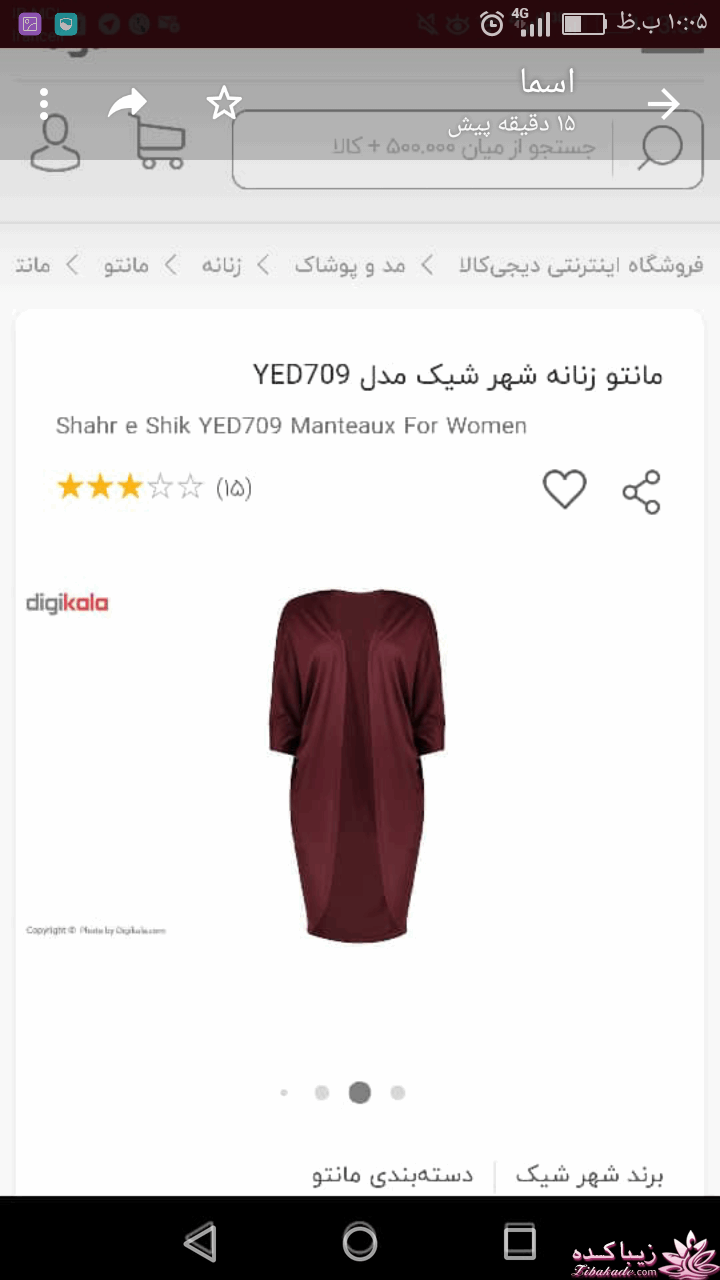
Task: Tap the share icon next to the heart
Action: [x=640, y=492]
